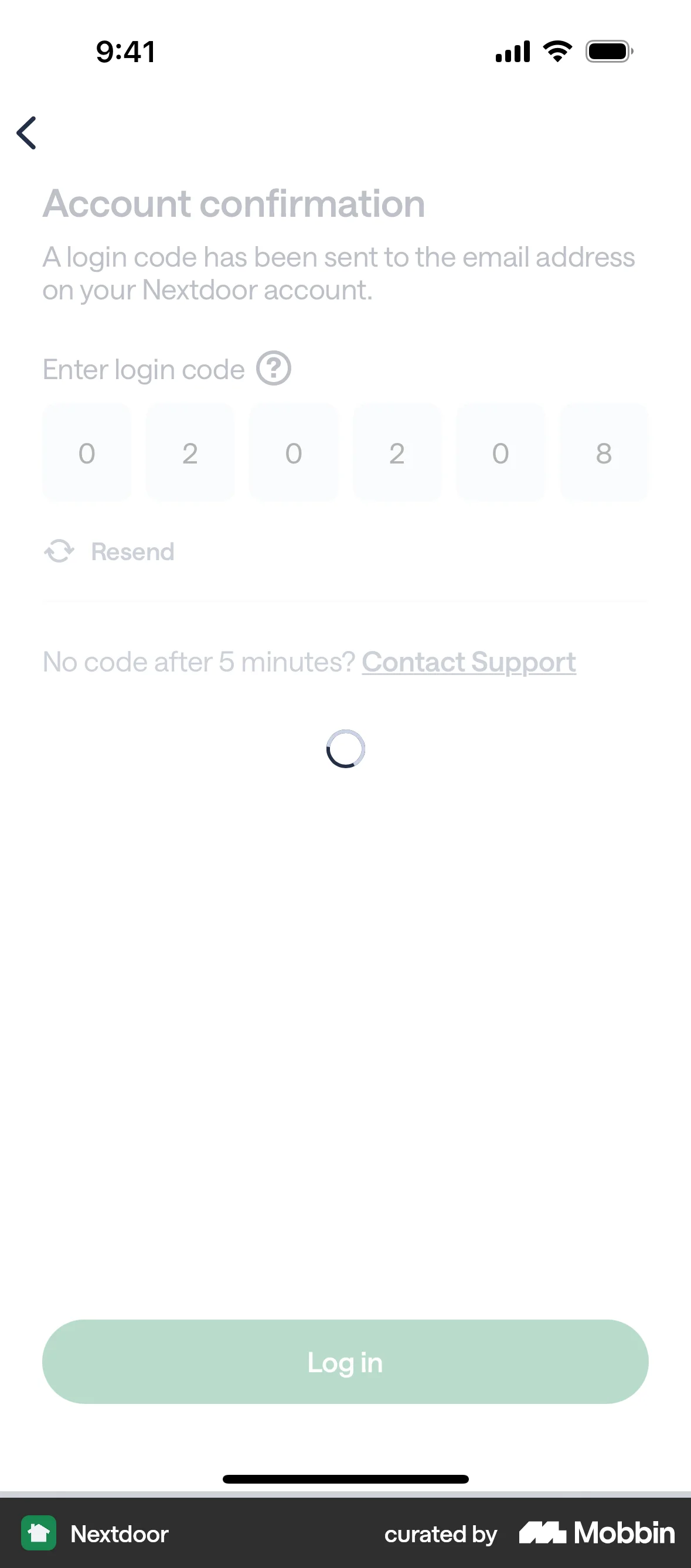The width and height of the screenshot is (691, 1568).
Task: Tap the 9:41 clock in status bar
Action: 124,51
